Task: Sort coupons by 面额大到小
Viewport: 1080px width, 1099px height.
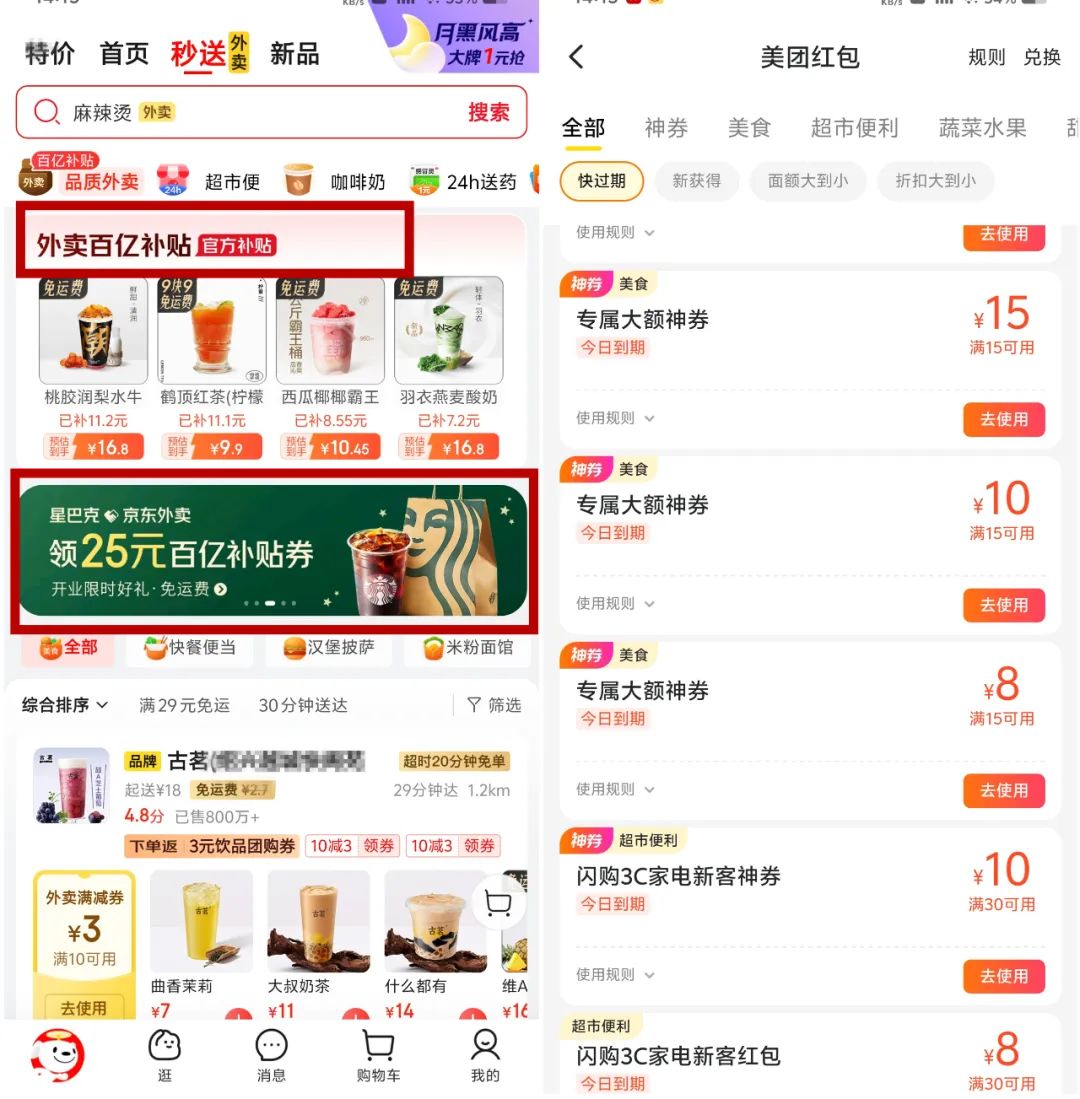Action: pos(807,181)
